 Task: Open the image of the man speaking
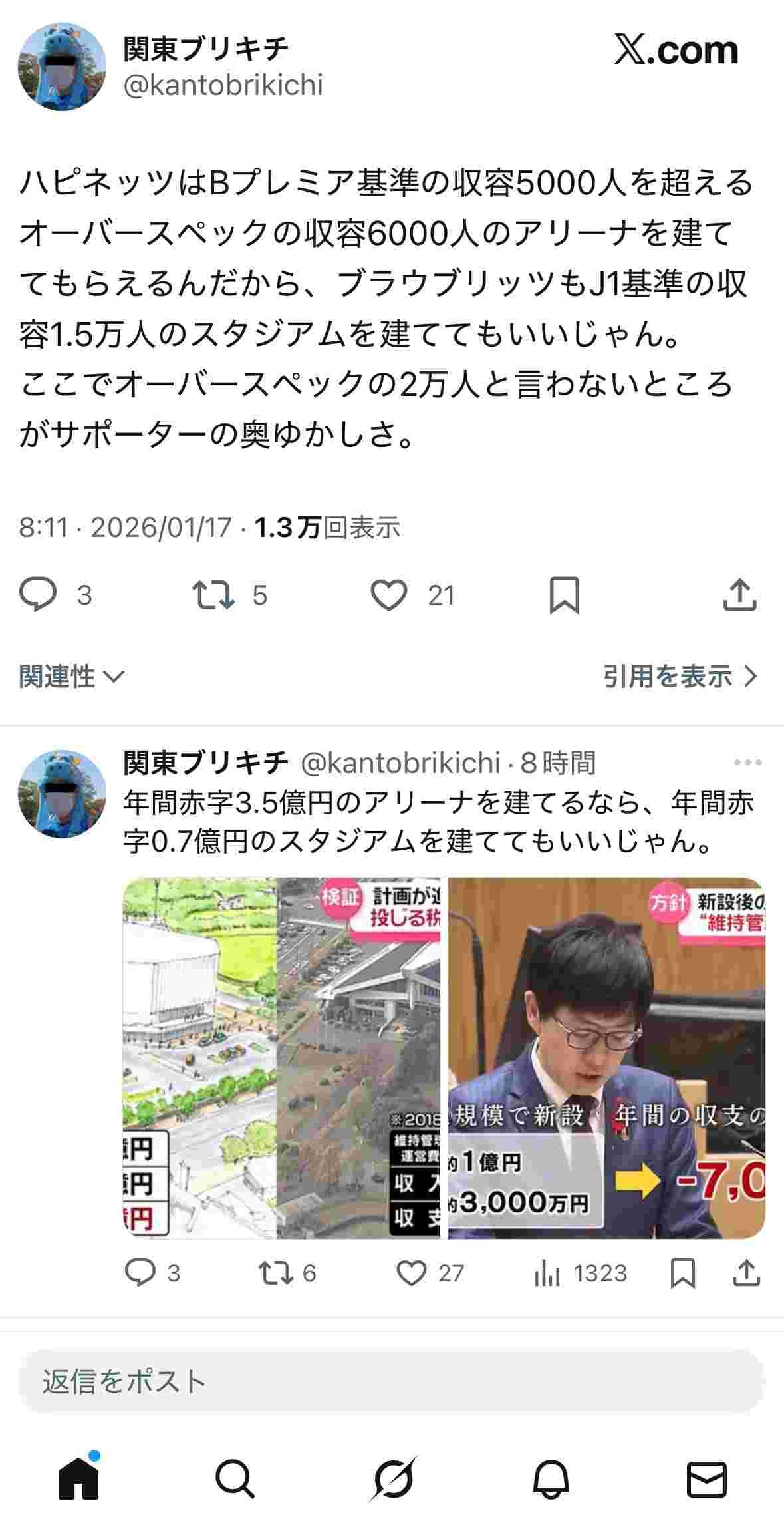click(x=606, y=1057)
